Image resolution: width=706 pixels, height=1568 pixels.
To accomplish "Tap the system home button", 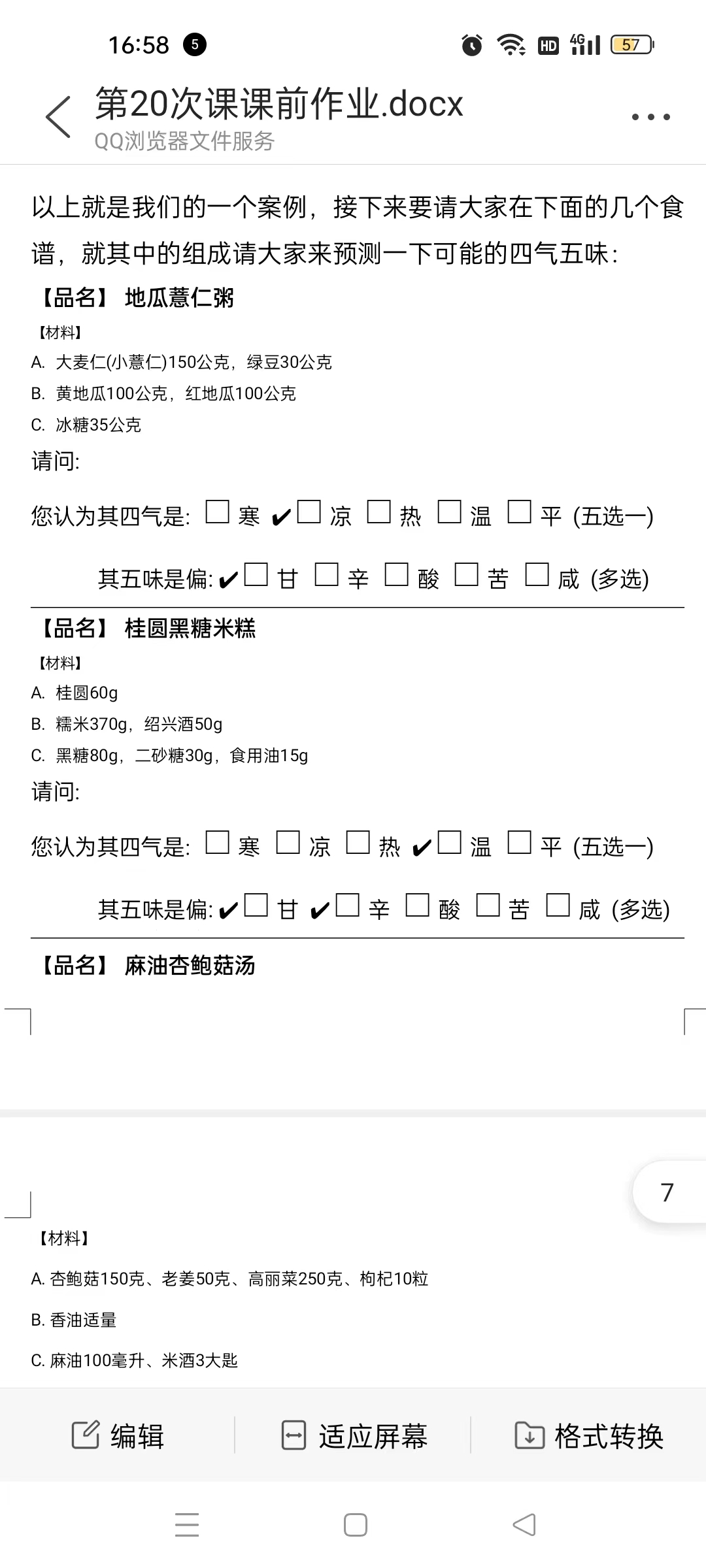I will click(355, 1524).
